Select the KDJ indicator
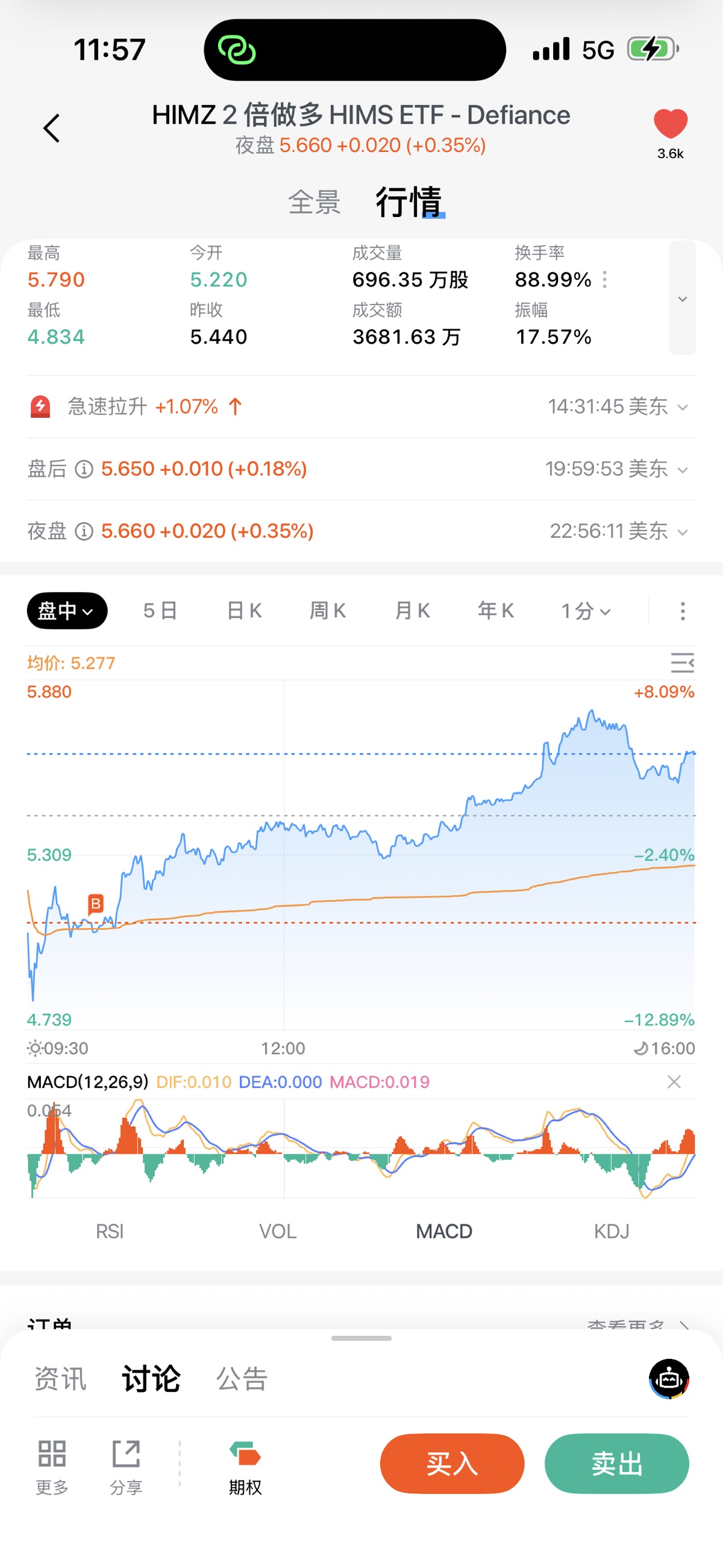The height and width of the screenshot is (1568, 723). click(x=612, y=1232)
